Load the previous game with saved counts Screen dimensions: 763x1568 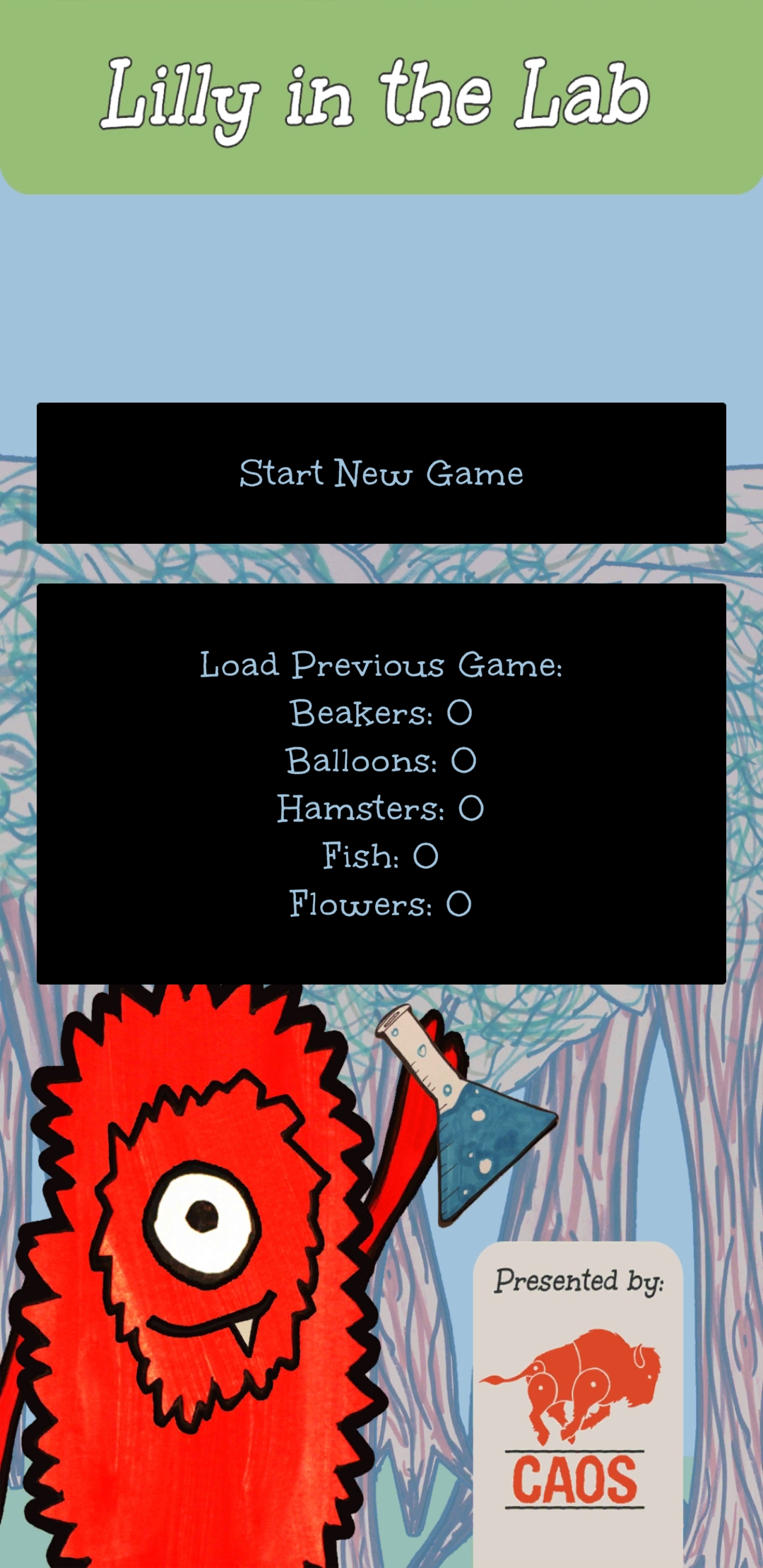coord(381,784)
